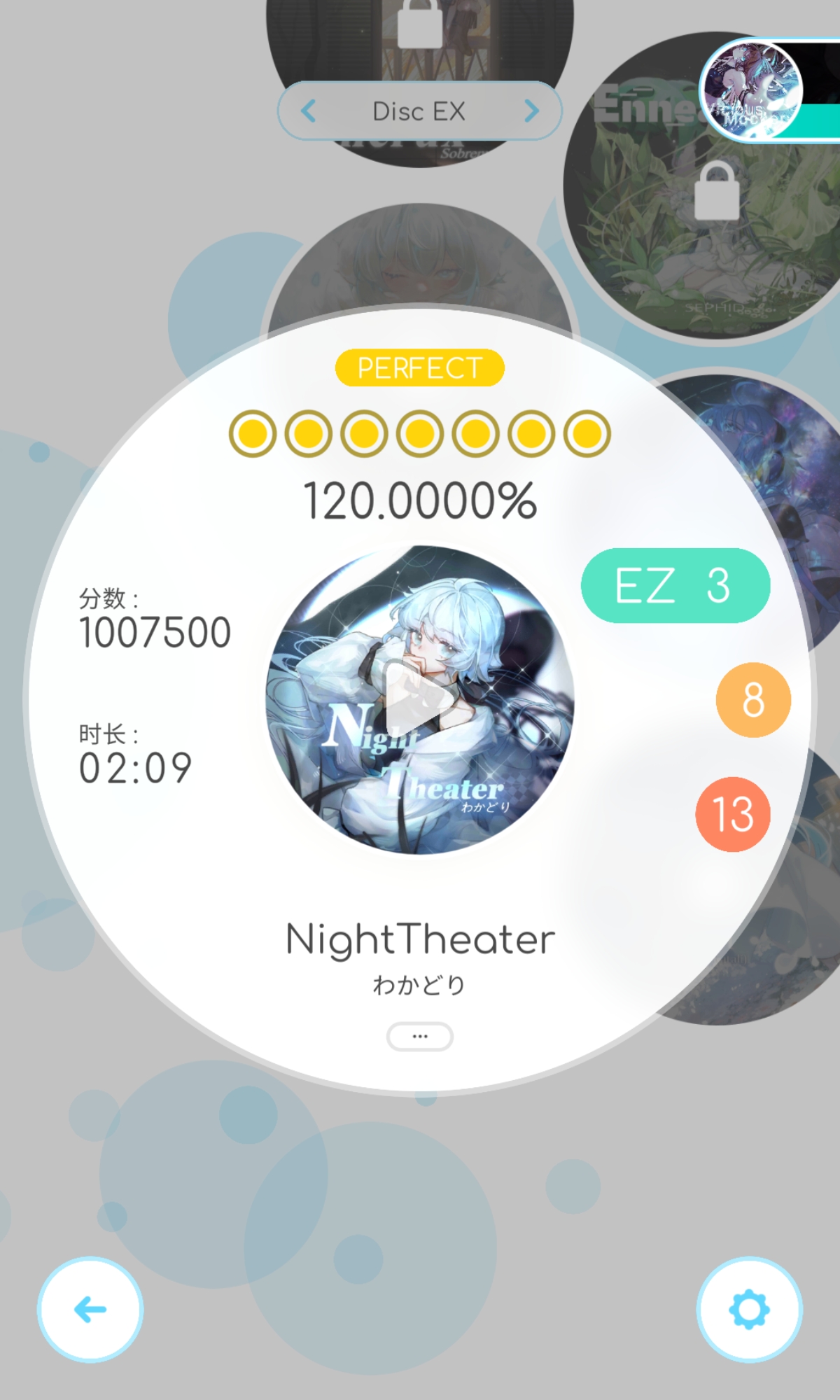Go to the previous disc with left arrow
Screen dimensions: 840x1400
coord(309,111)
